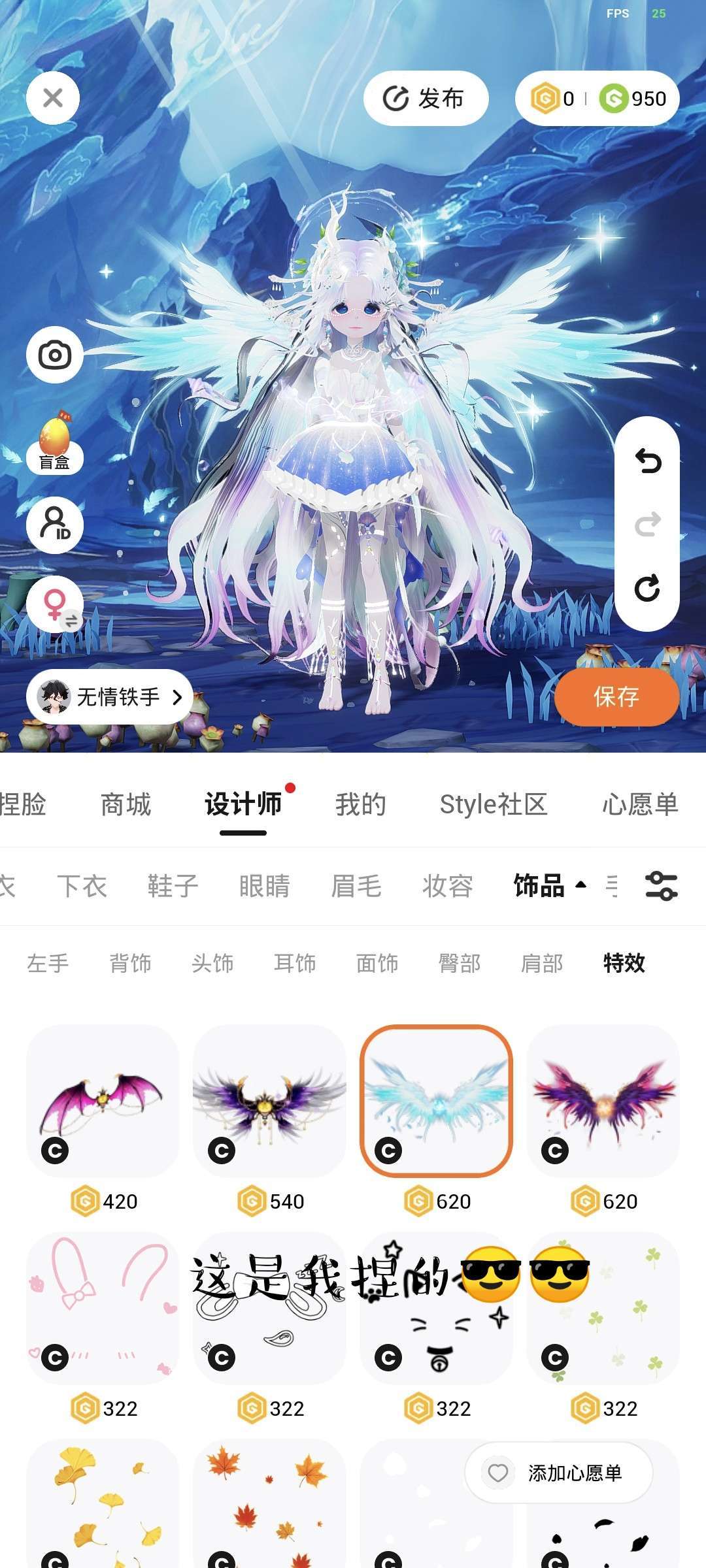The height and width of the screenshot is (1568, 706).
Task: Tap 添加心愿单 to add to wishlist
Action: pyautogui.click(x=560, y=1473)
